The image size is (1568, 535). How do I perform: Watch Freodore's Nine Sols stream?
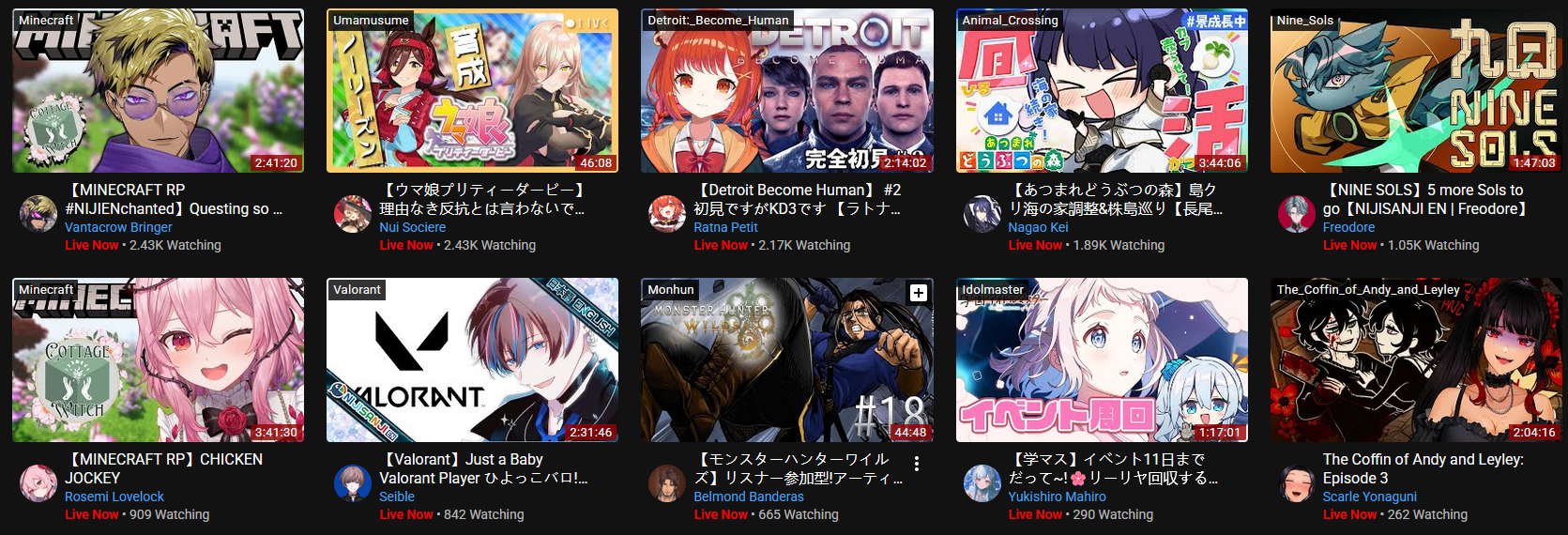(x=1415, y=92)
